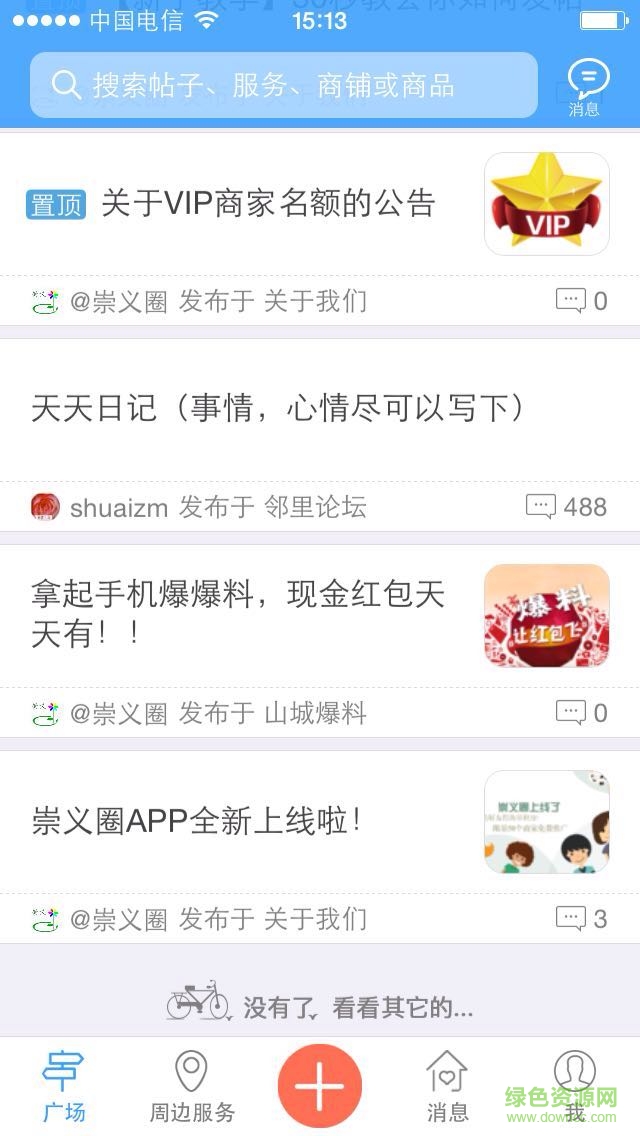
Task: Switch to the 周边服务 tab
Action: pyautogui.click(x=192, y=1086)
